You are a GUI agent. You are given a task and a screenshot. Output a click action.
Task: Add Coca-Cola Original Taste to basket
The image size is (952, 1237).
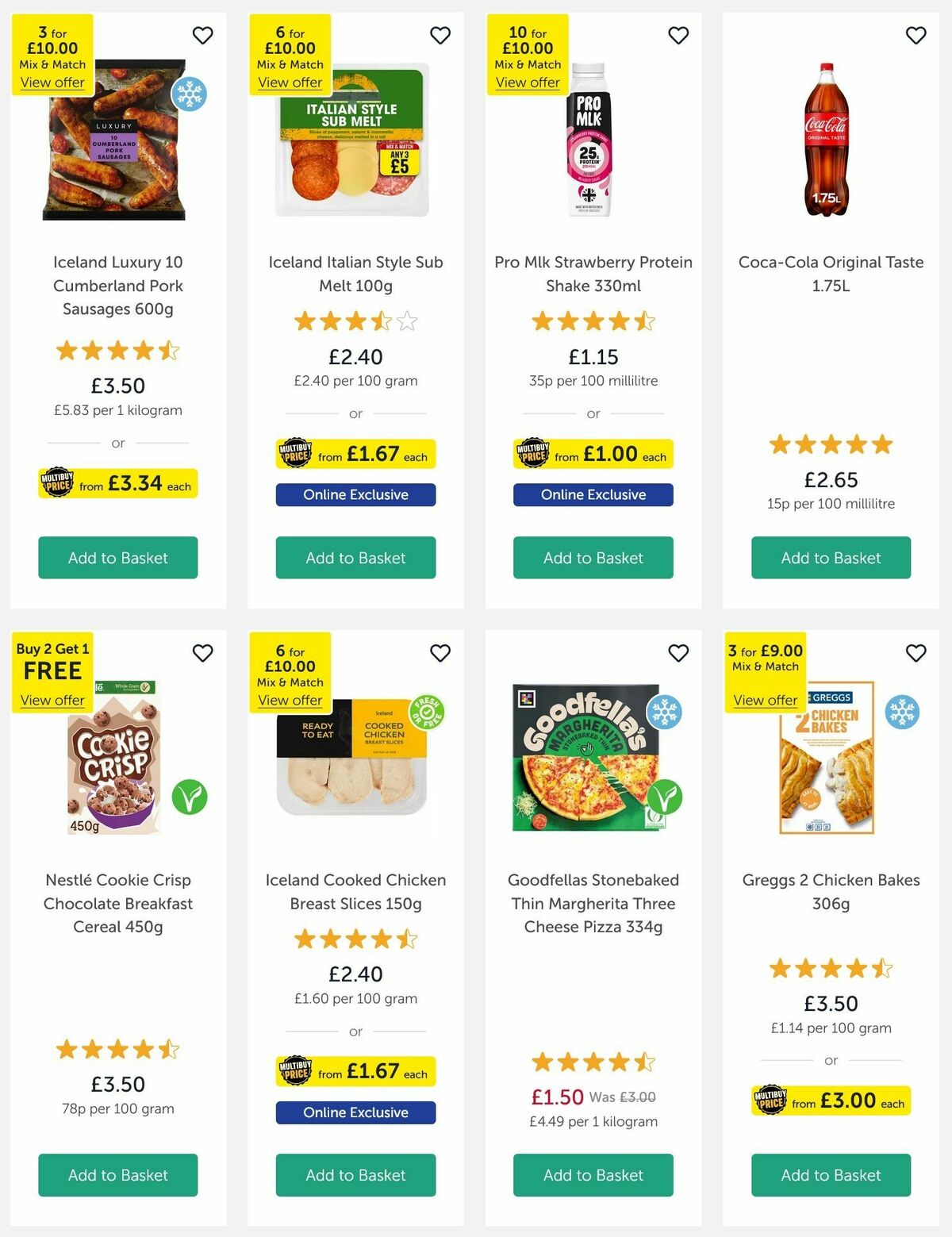(831, 558)
